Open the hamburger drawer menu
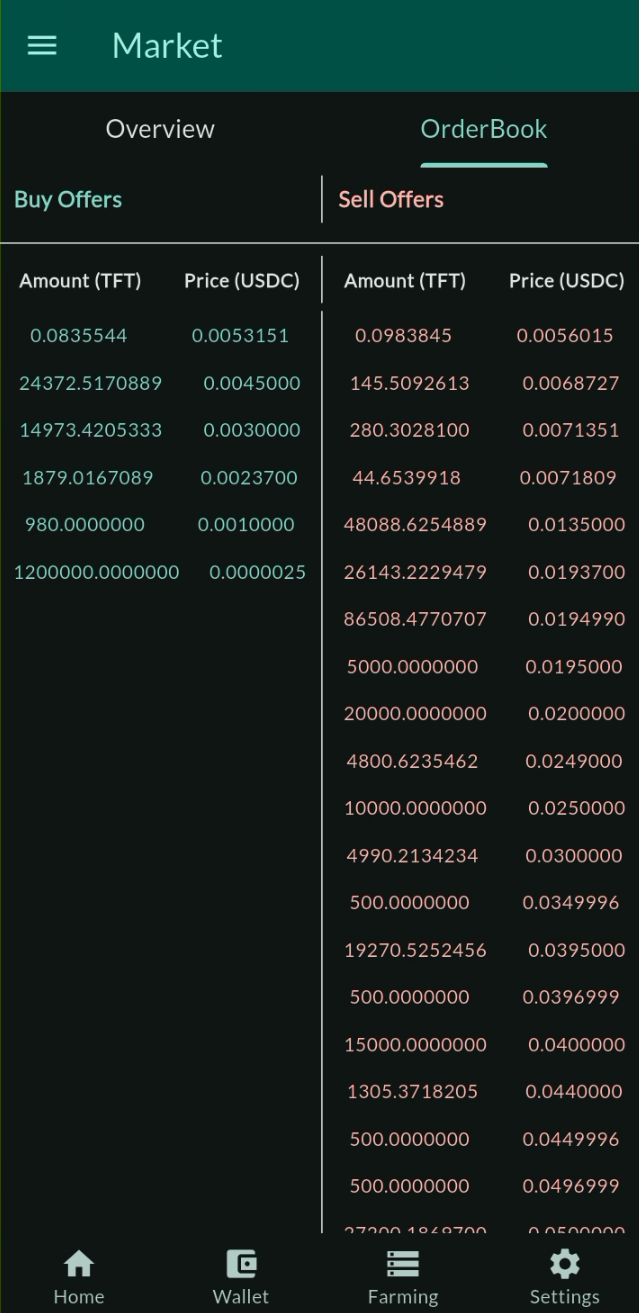Viewport: 639px width, 1313px height. click(42, 46)
